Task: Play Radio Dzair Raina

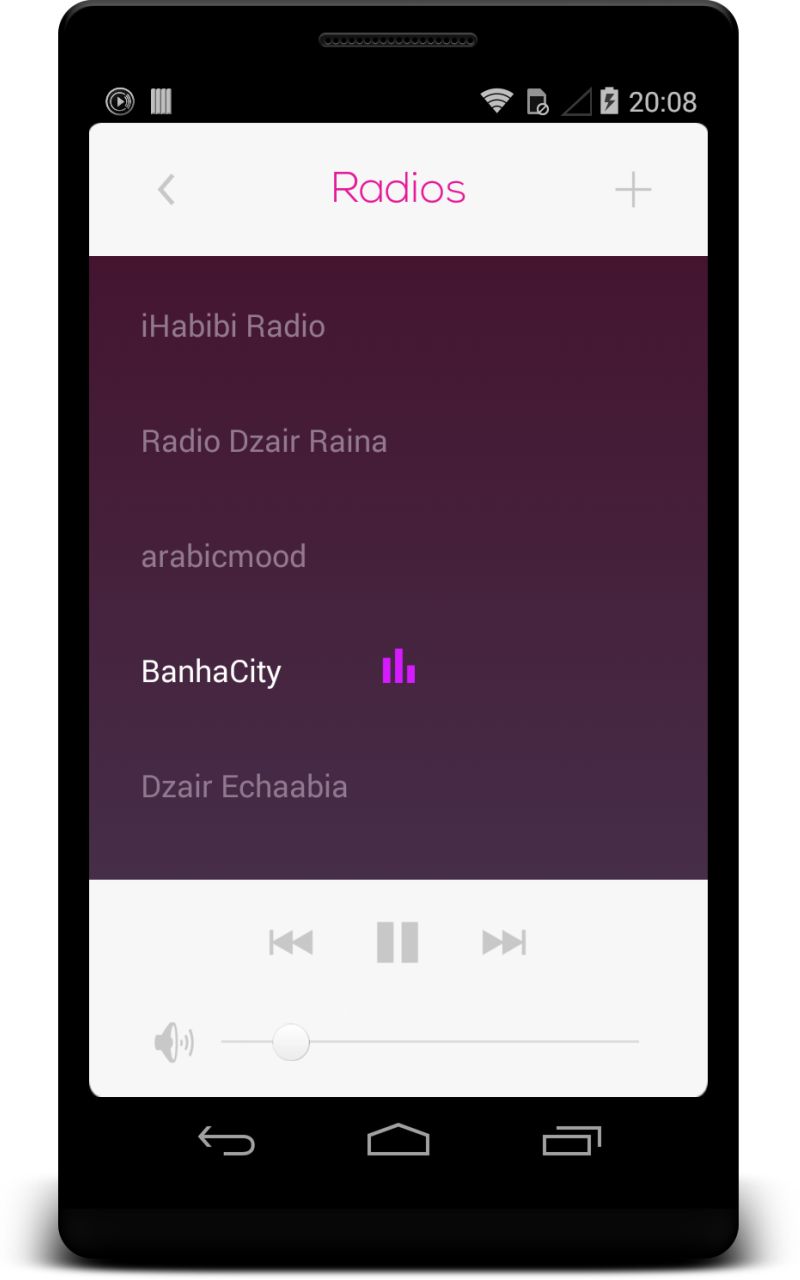Action: (264, 440)
